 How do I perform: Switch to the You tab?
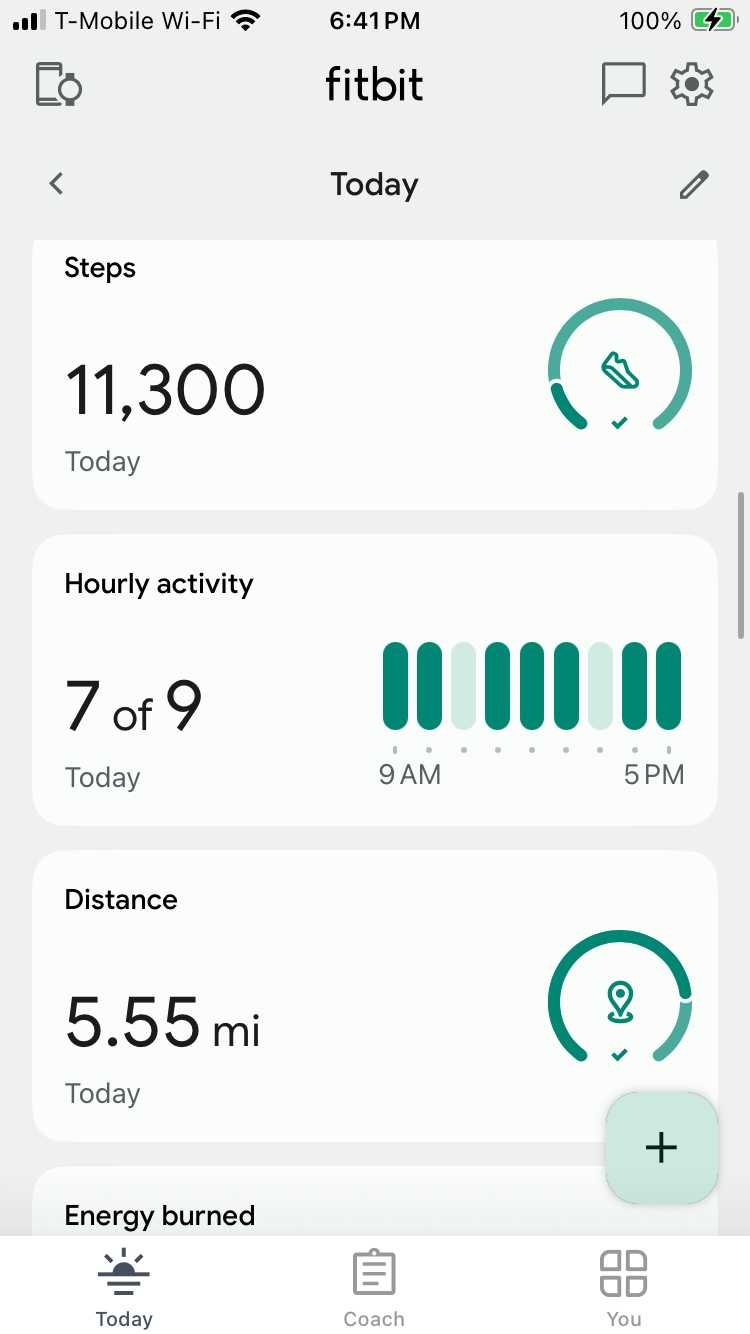pos(623,1288)
